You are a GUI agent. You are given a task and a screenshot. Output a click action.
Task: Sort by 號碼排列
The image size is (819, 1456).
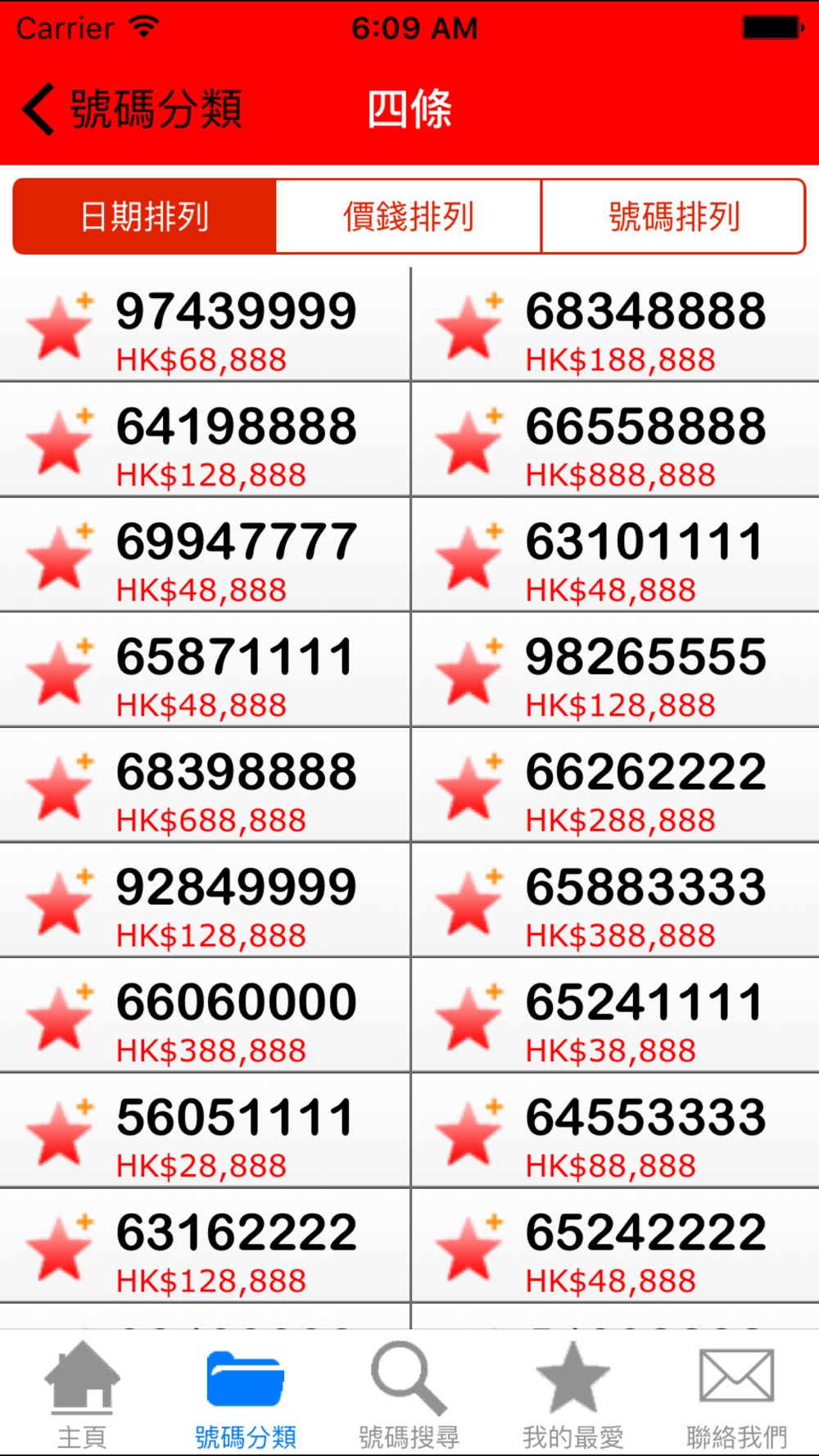tap(673, 216)
